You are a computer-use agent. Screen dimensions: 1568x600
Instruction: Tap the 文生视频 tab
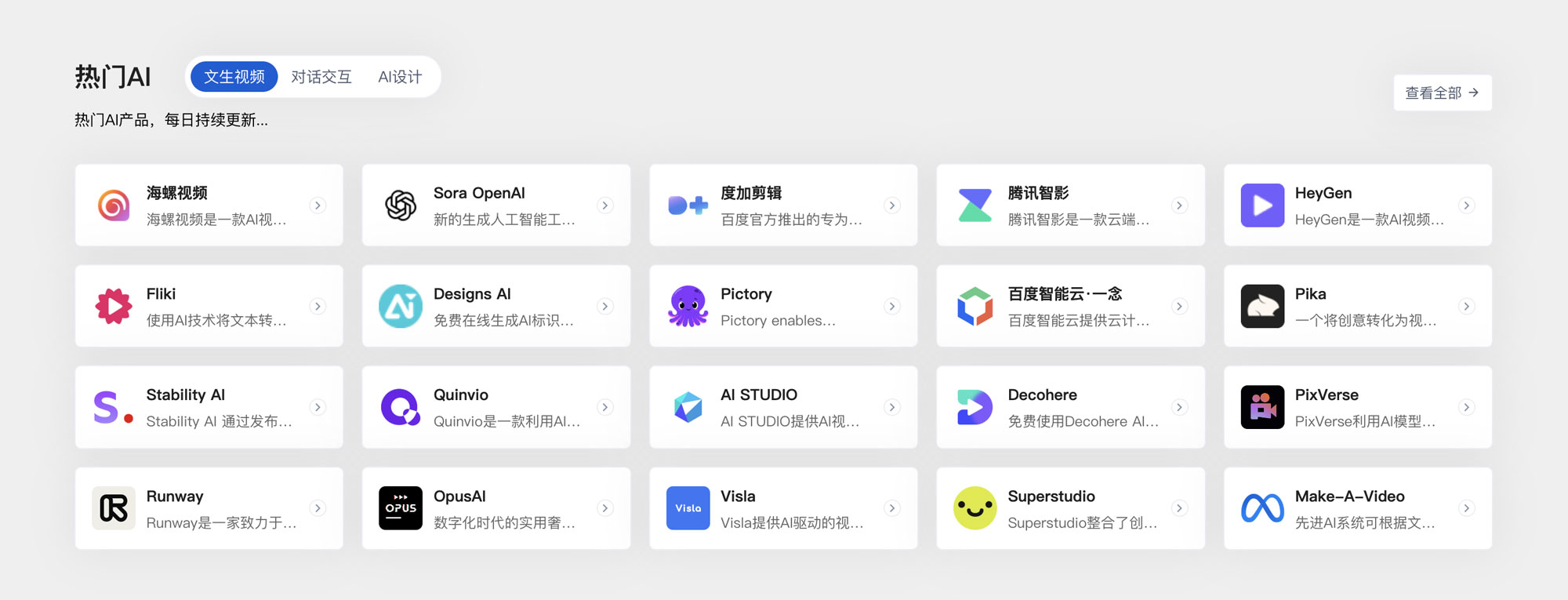coord(234,77)
